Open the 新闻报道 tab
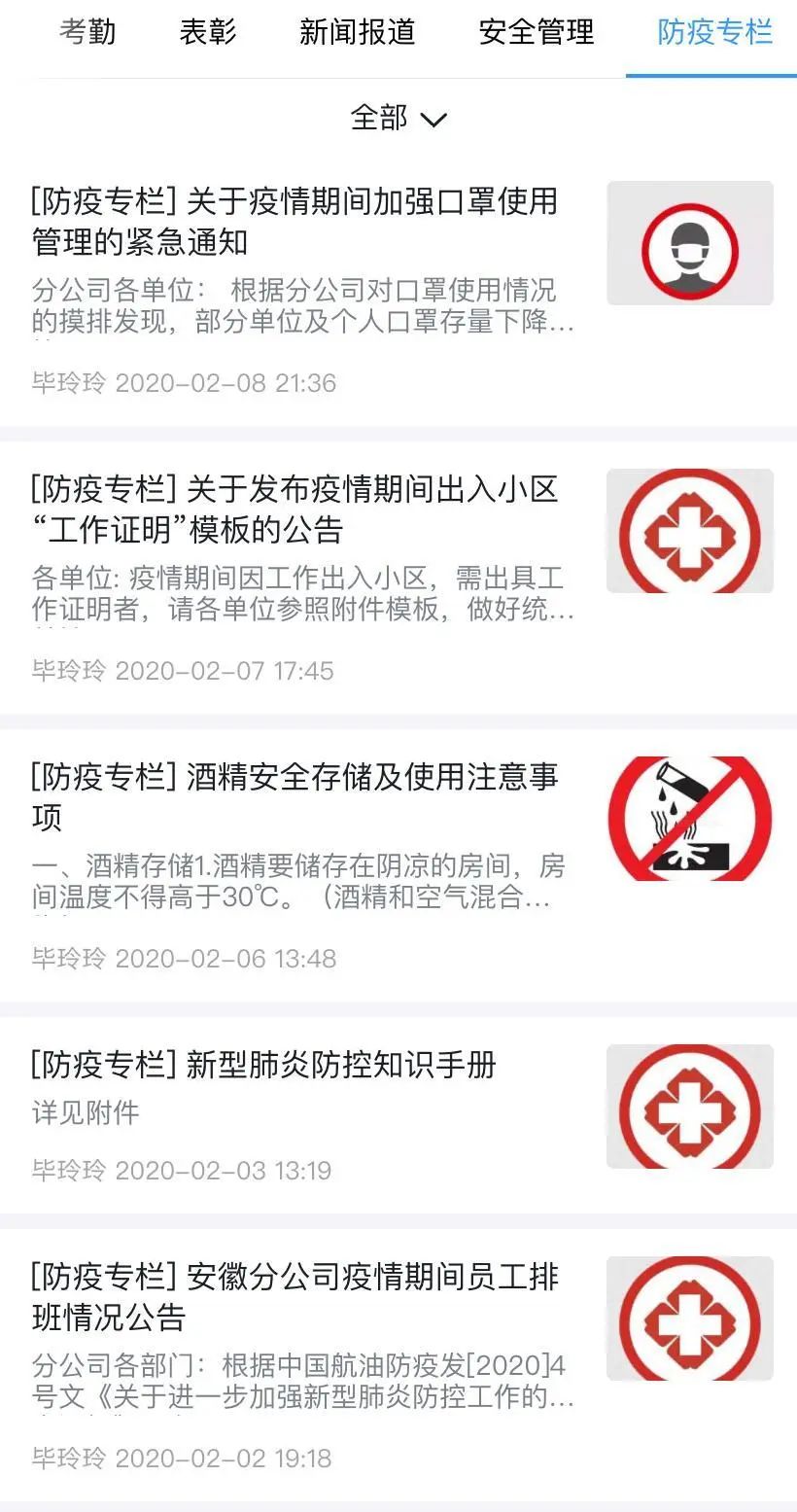 (358, 32)
